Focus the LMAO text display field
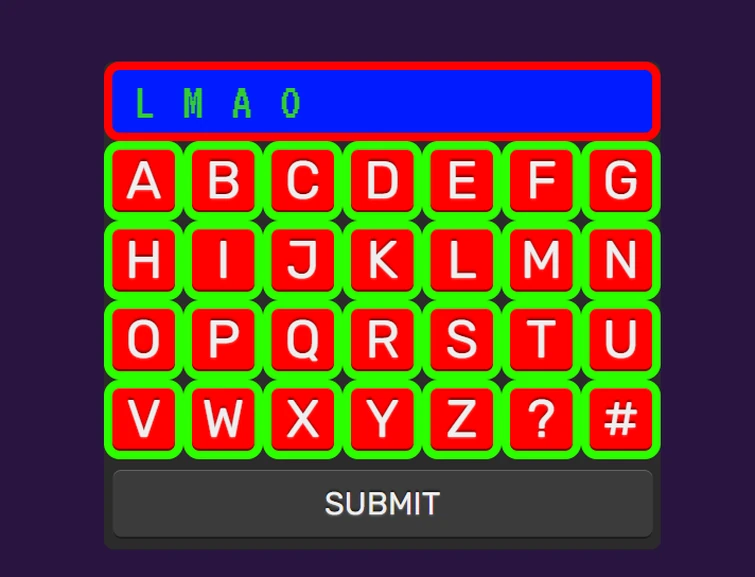 [382, 102]
